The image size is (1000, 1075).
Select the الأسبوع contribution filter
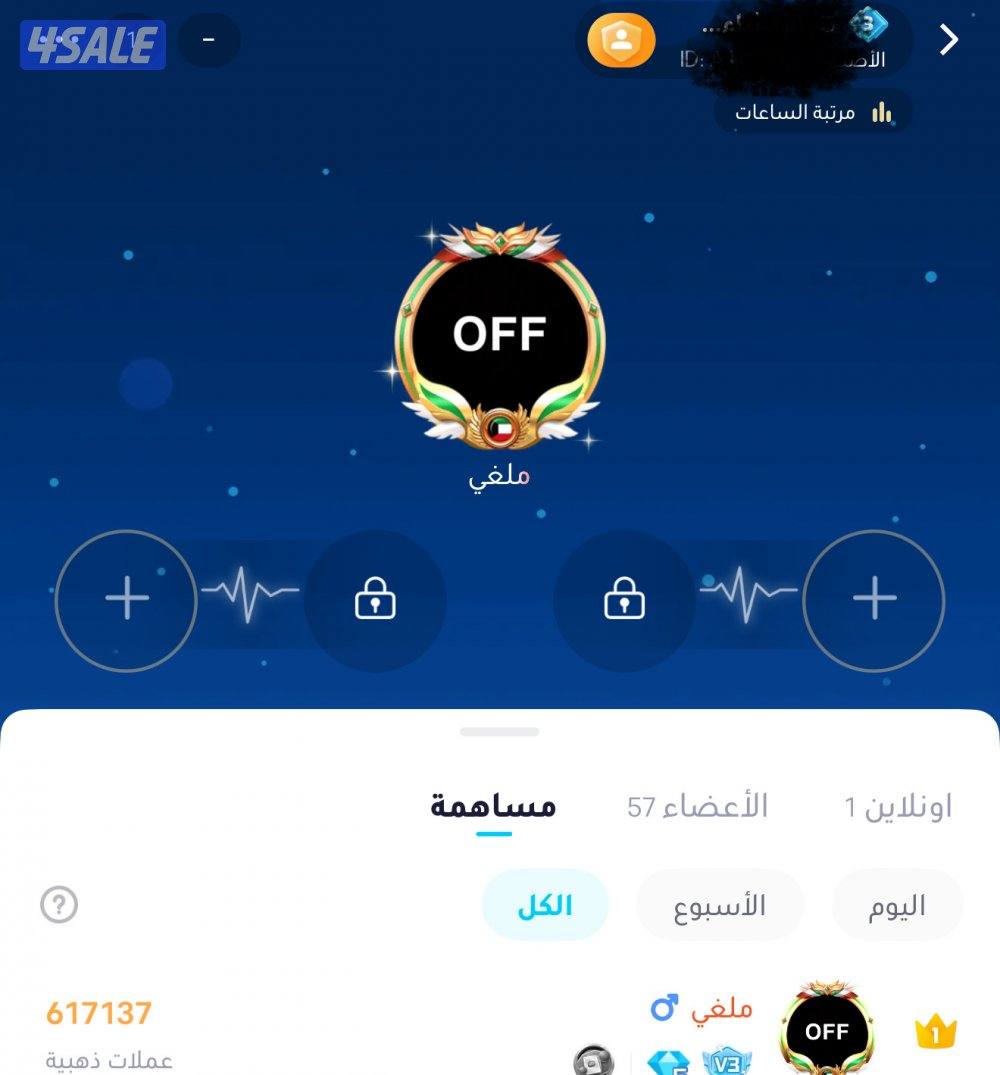coord(718,904)
